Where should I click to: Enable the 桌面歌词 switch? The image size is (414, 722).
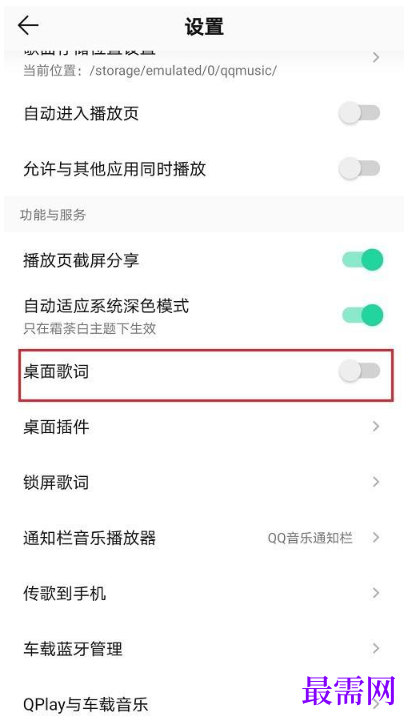(x=359, y=371)
